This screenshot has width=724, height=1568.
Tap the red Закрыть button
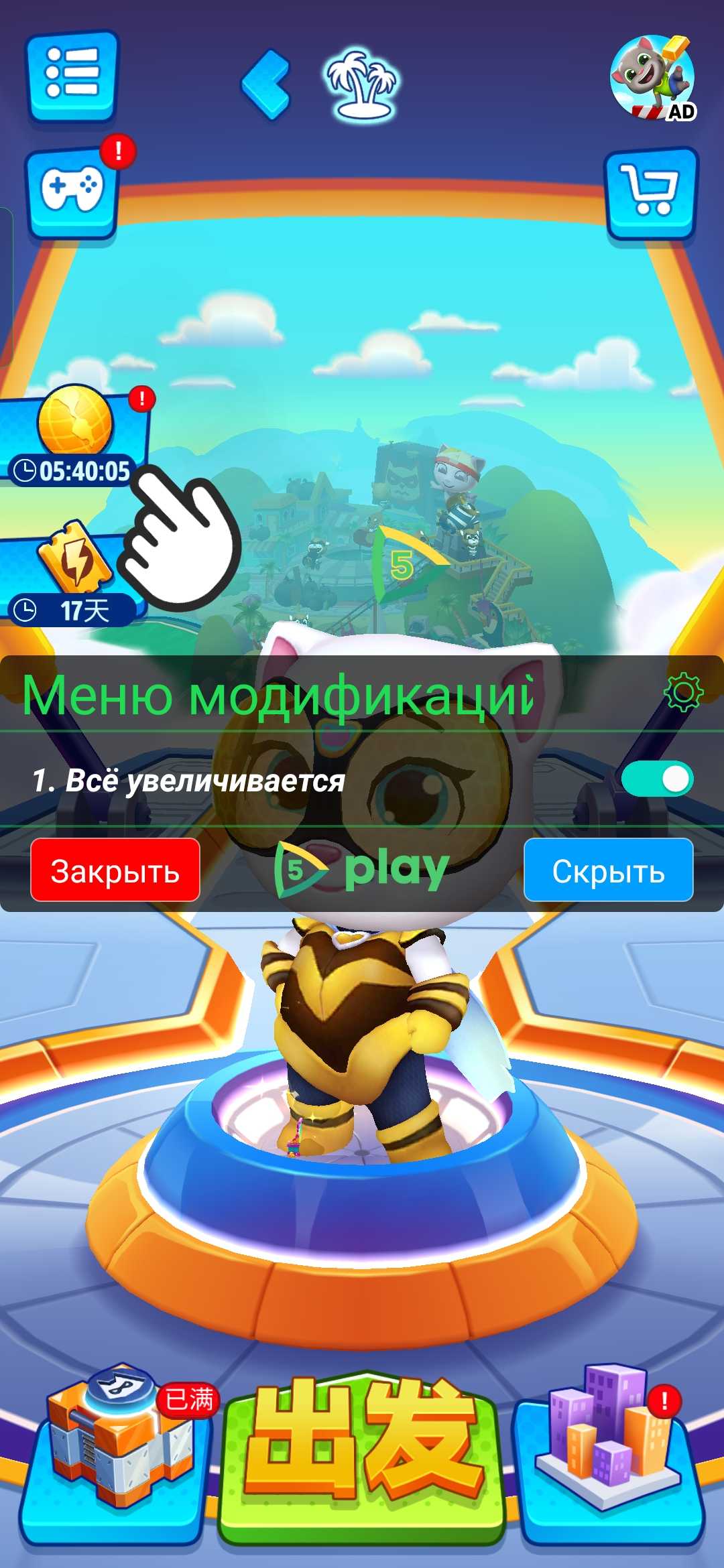coord(115,870)
